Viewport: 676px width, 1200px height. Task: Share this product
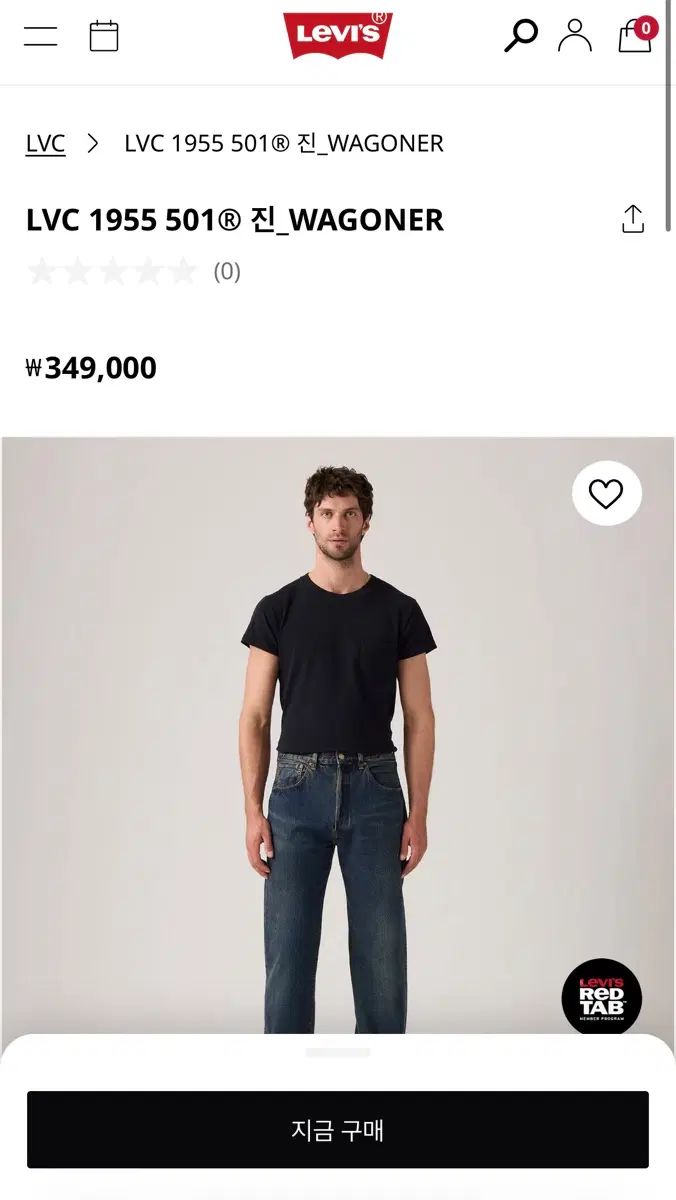click(633, 219)
